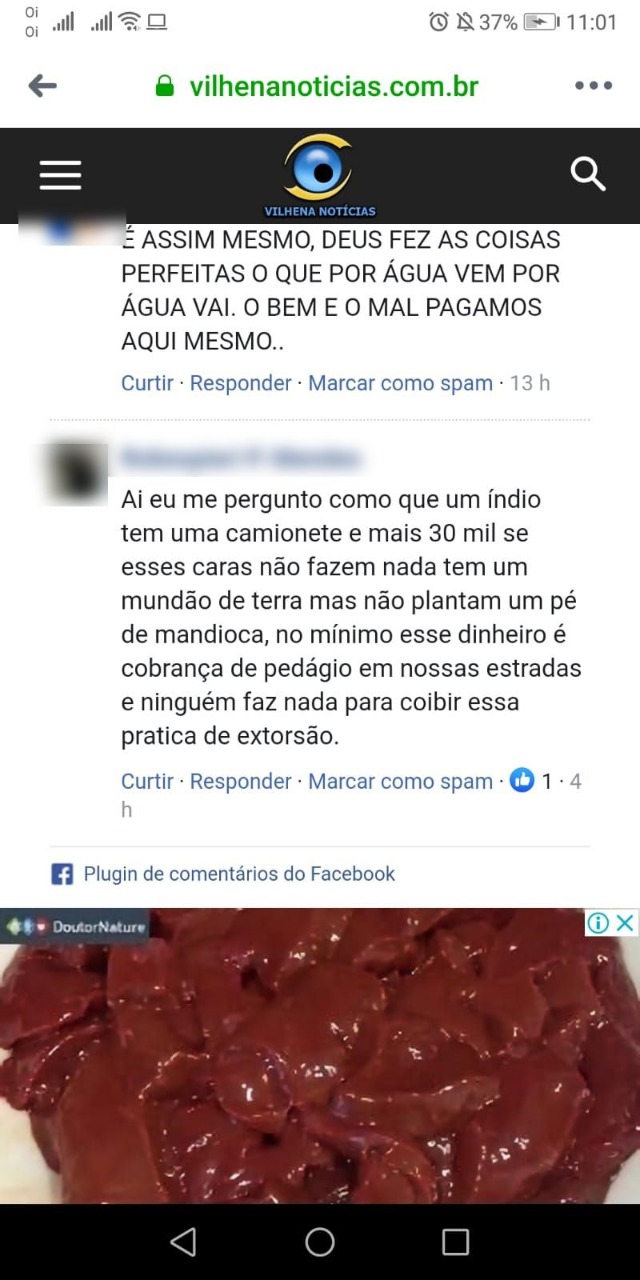Reply to the comment about pedágio
640x1280 pixels.
pos(241,781)
